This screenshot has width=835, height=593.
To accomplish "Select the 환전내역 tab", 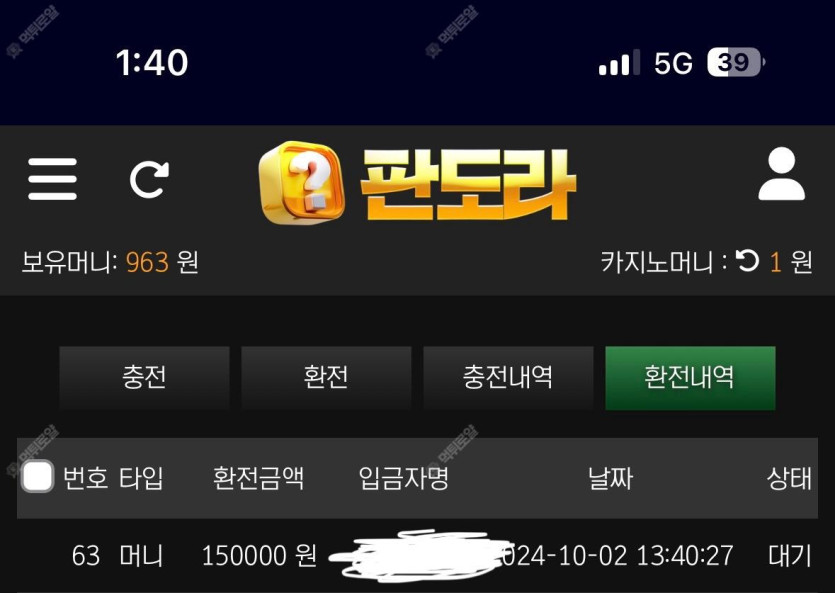I will pos(690,378).
